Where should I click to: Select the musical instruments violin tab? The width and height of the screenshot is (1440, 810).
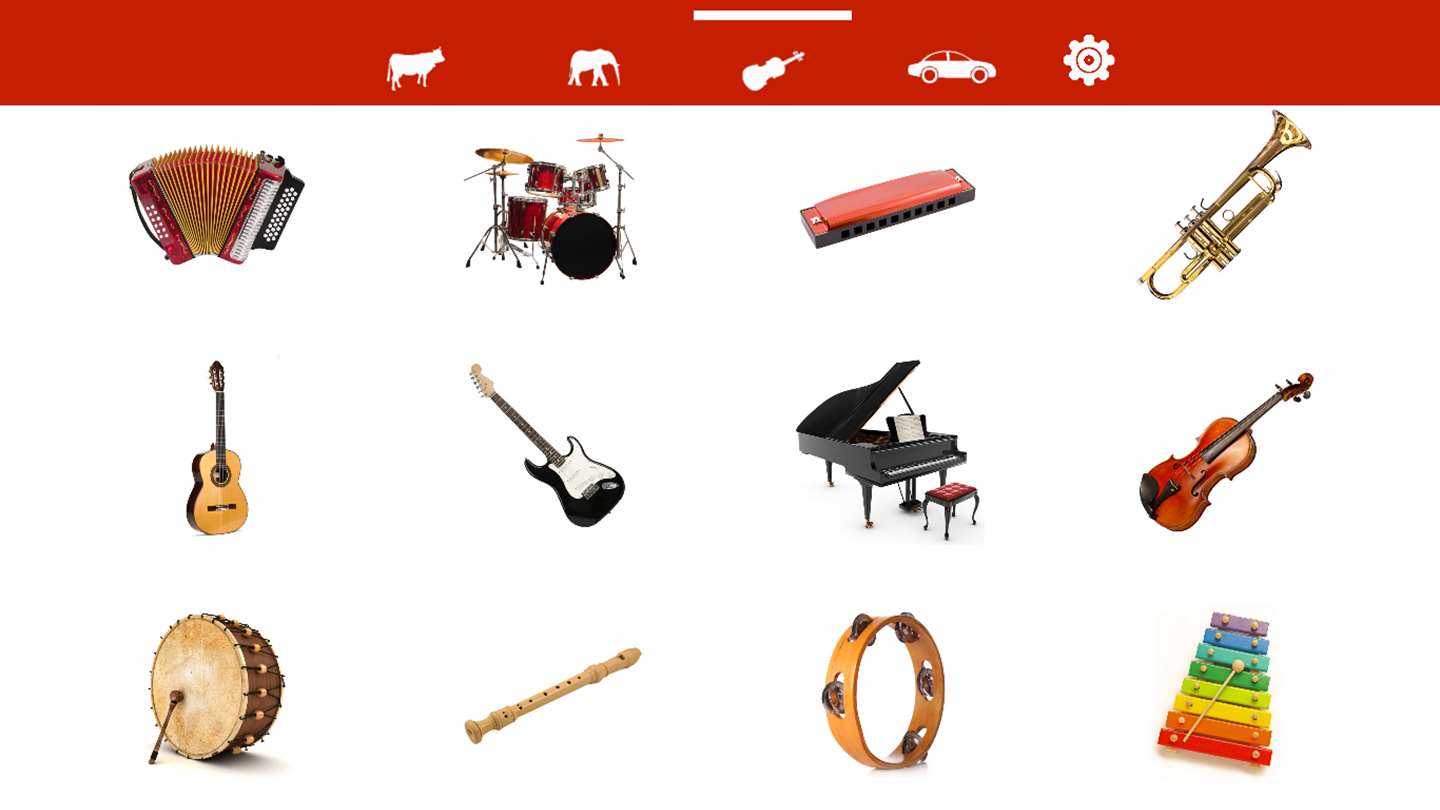772,70
